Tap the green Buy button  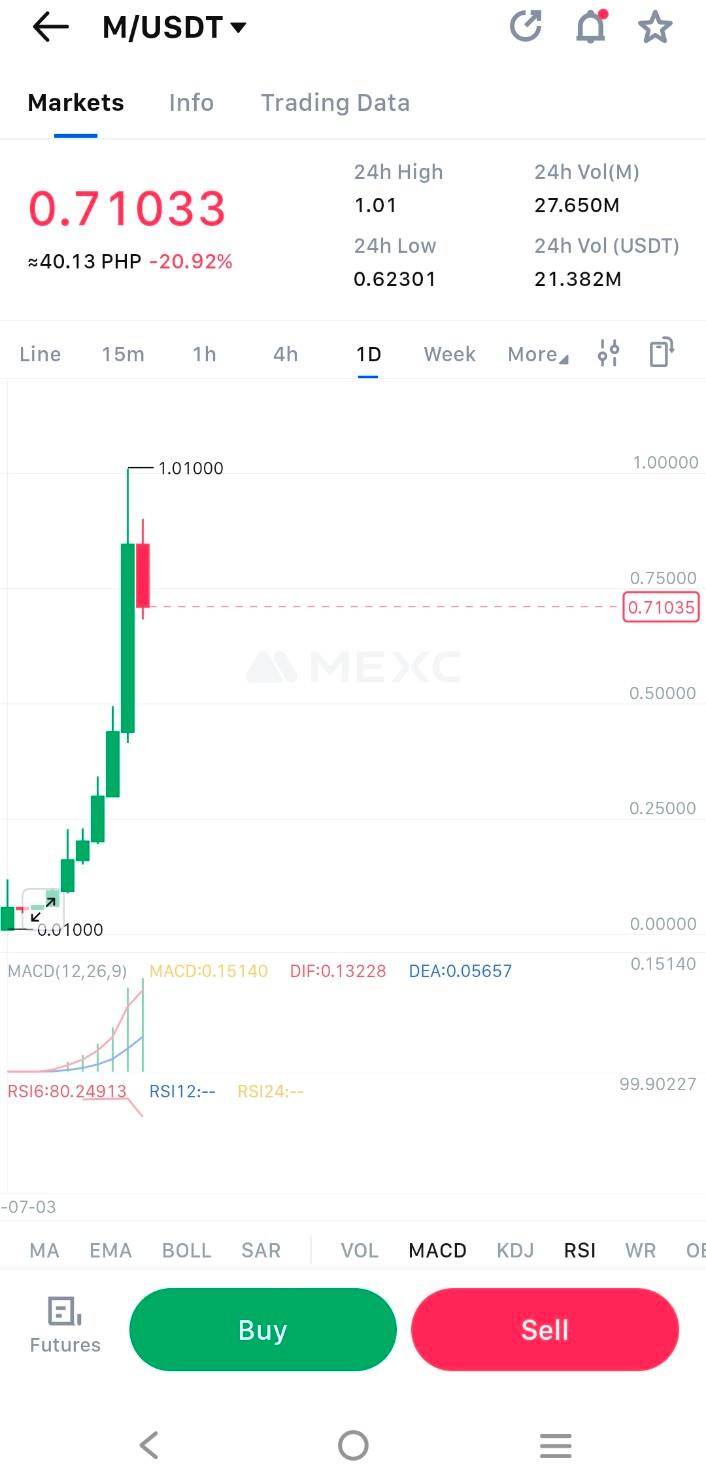[x=262, y=1330]
